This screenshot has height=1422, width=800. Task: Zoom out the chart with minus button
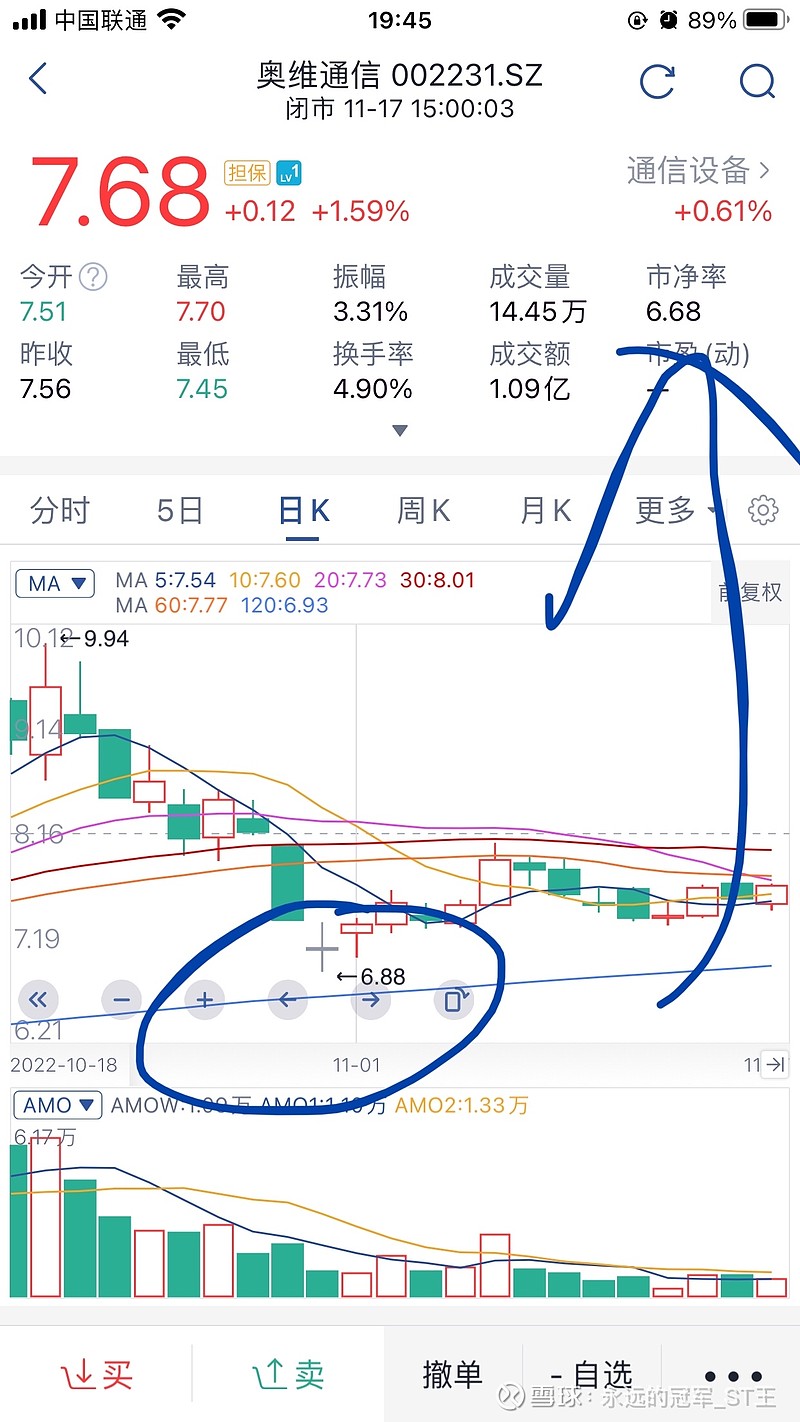[122, 999]
